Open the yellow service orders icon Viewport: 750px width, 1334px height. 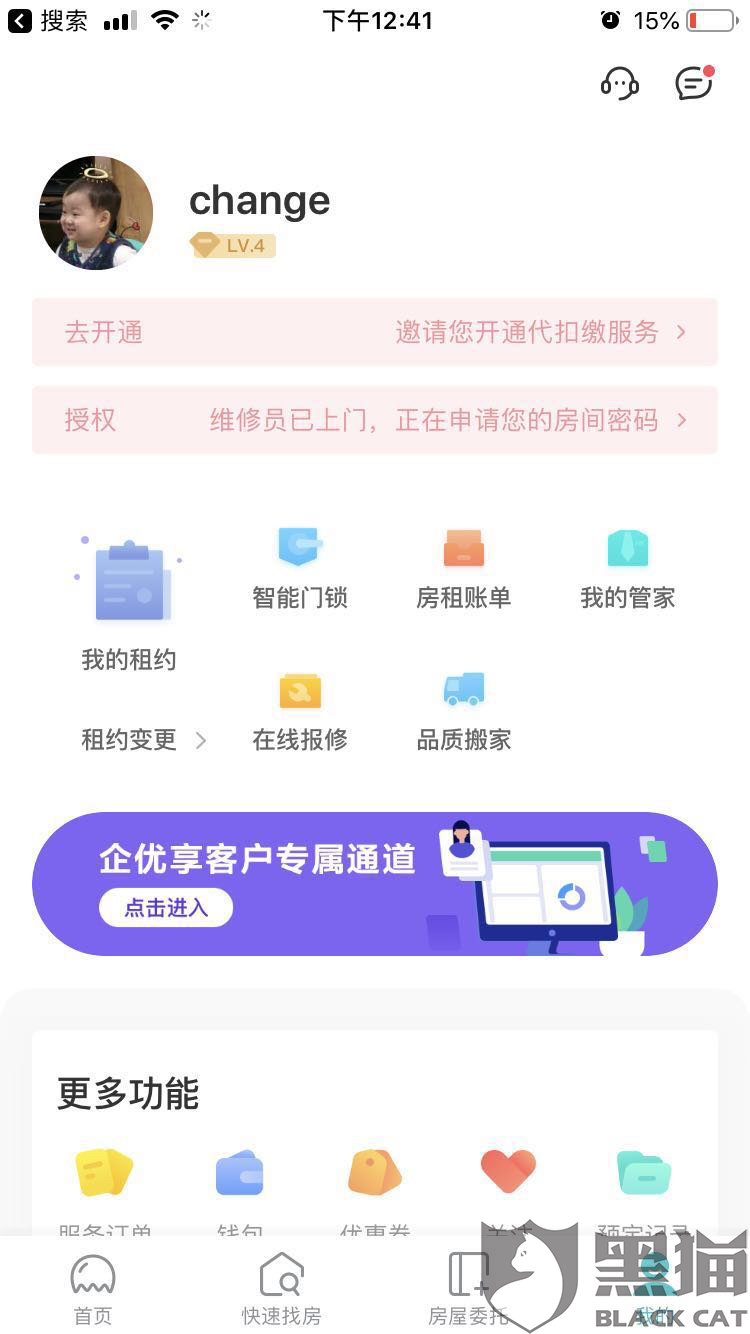point(104,1172)
